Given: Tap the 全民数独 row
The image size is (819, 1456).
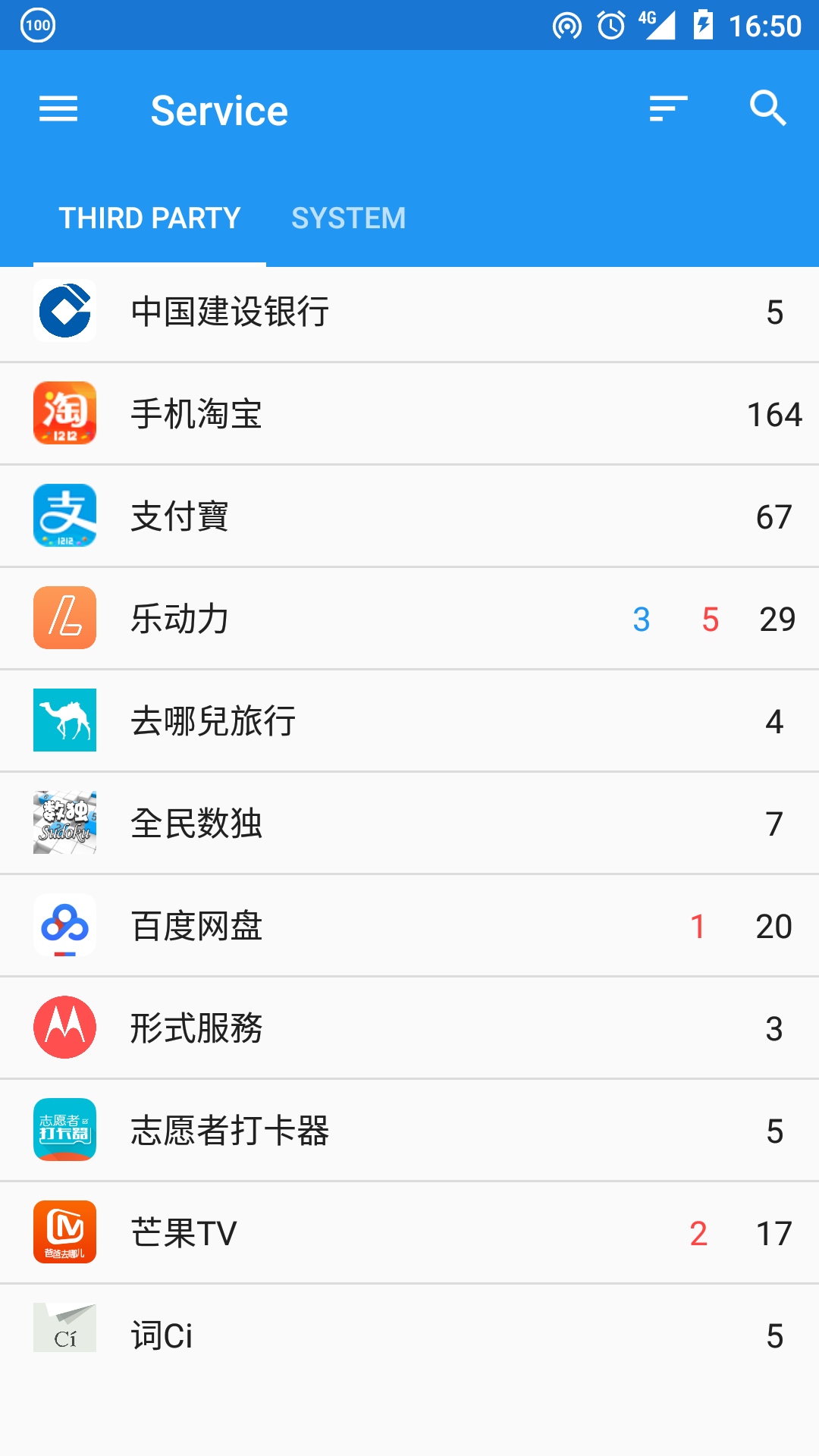Looking at the screenshot, I should (x=409, y=824).
